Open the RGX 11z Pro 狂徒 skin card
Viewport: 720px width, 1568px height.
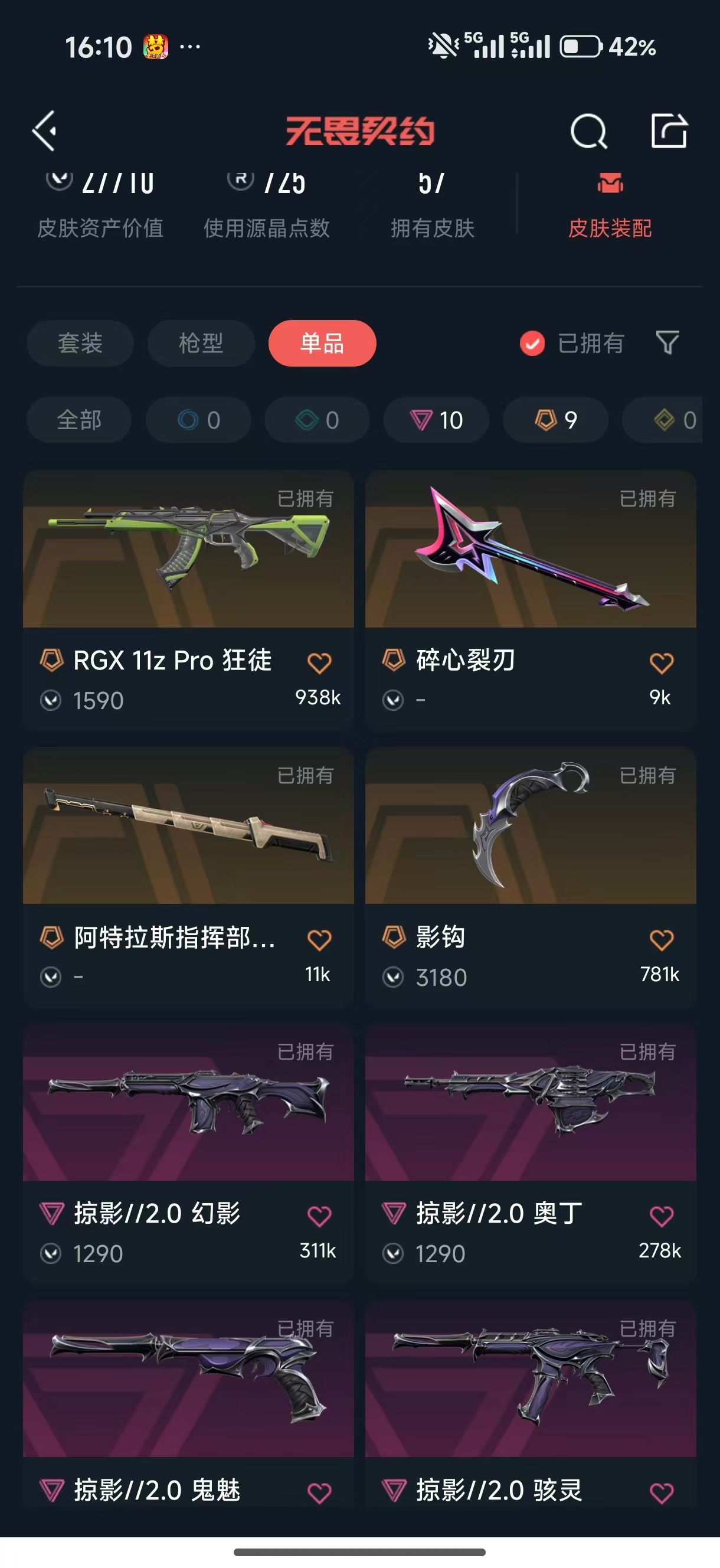188,551
